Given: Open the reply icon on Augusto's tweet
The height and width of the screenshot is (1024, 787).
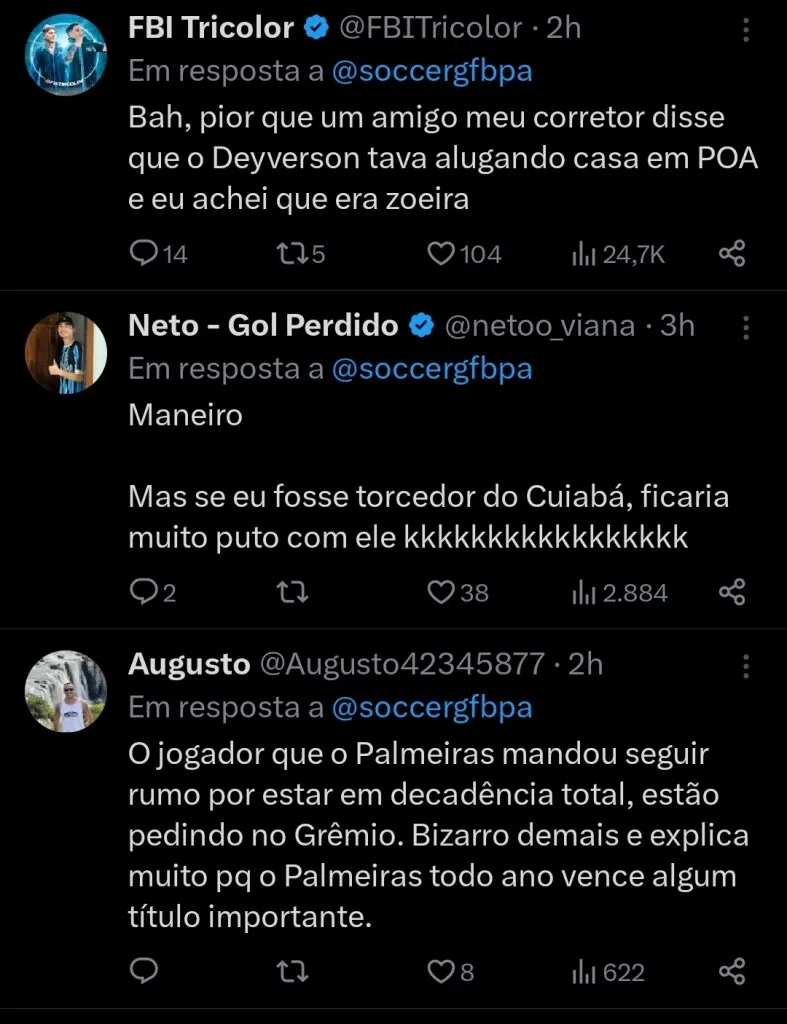Looking at the screenshot, I should coord(146,971).
